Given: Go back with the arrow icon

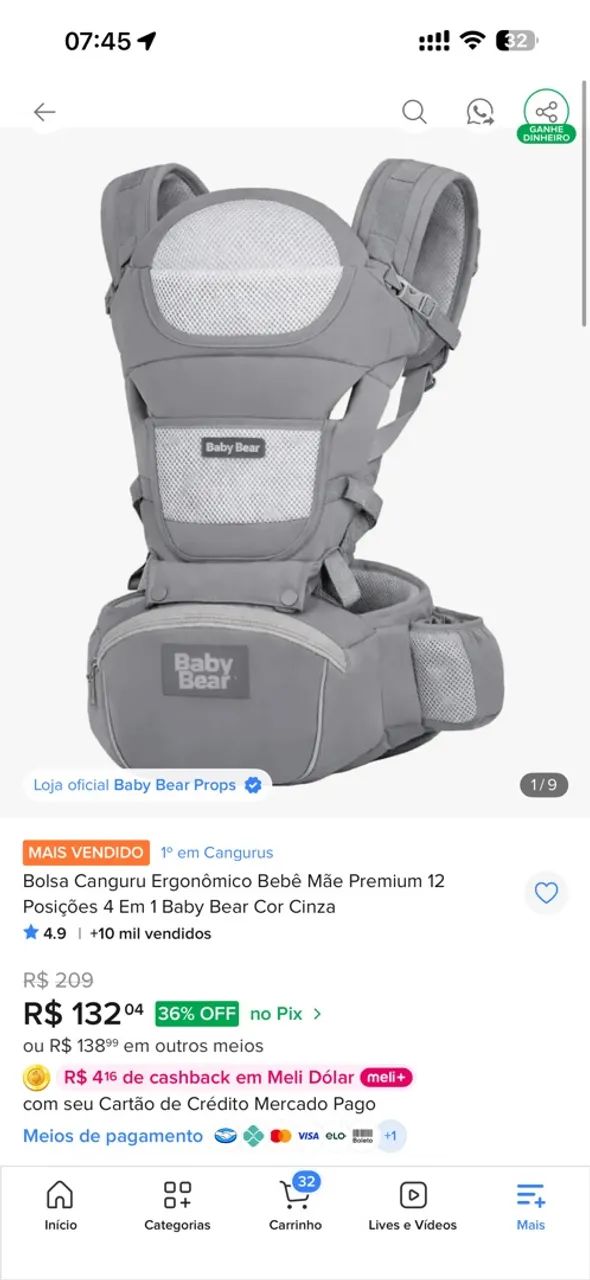Looking at the screenshot, I should click(x=44, y=112).
